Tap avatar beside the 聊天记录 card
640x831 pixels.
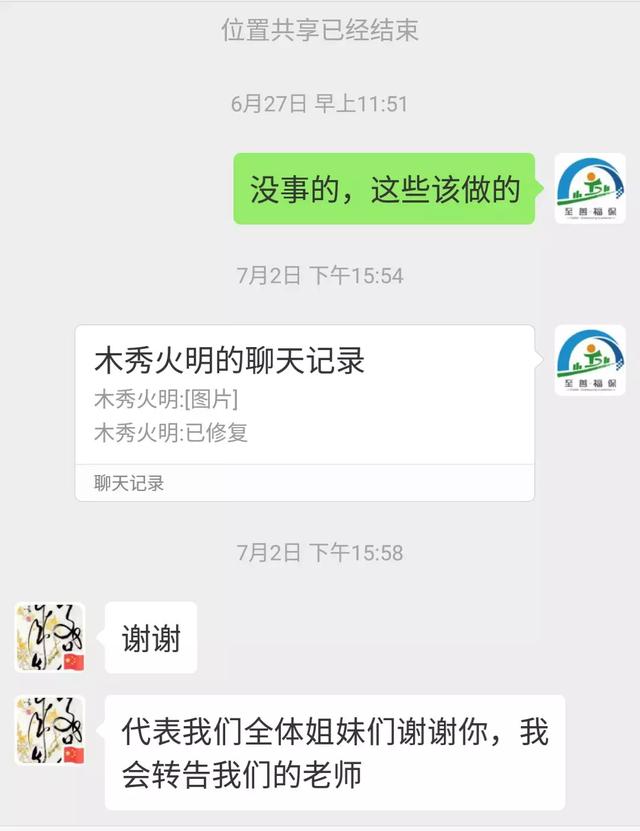(x=590, y=360)
